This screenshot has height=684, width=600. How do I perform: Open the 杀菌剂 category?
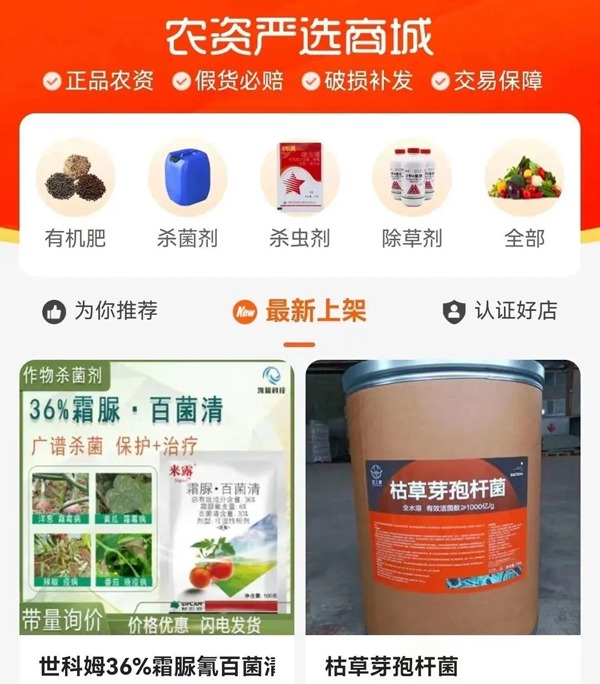pyautogui.click(x=188, y=193)
